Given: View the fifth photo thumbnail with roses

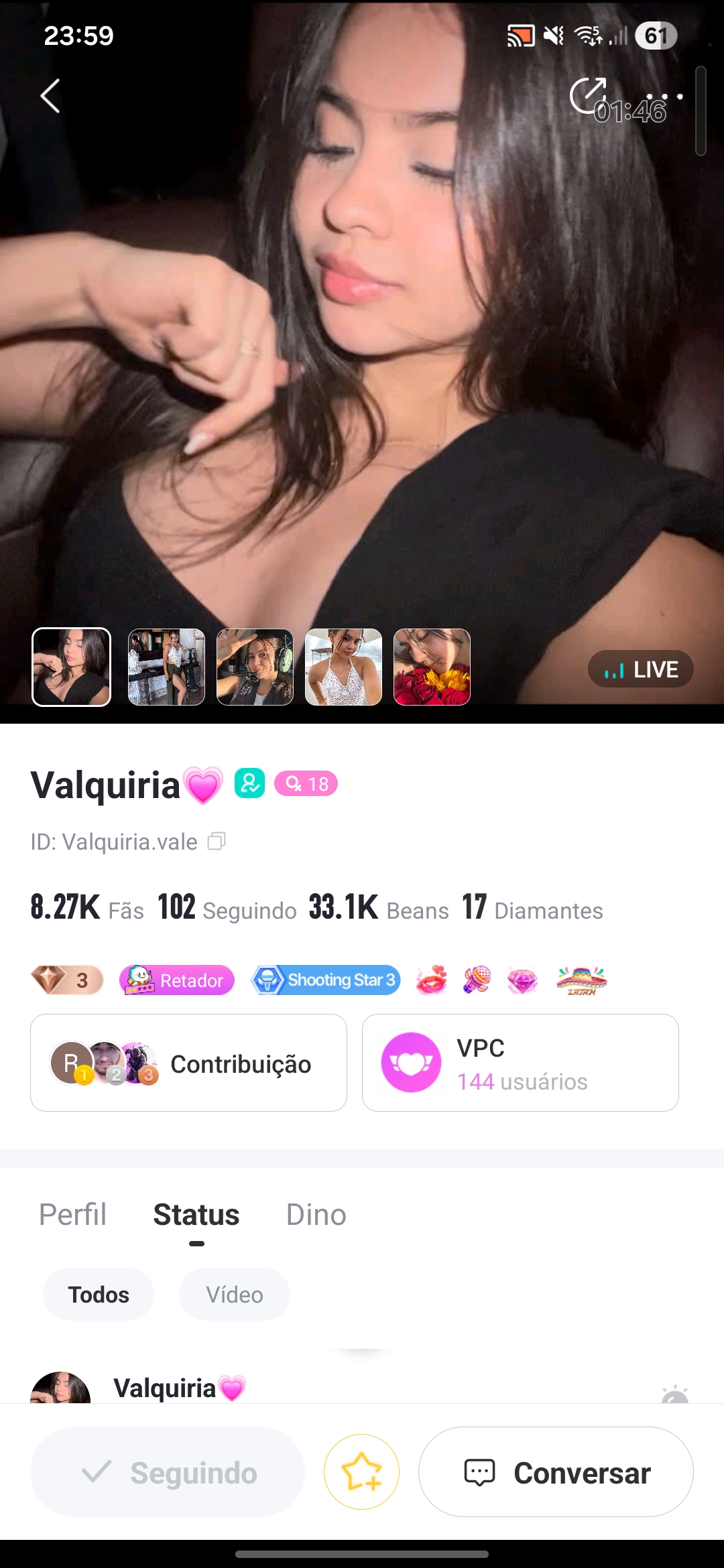Looking at the screenshot, I should click(432, 667).
